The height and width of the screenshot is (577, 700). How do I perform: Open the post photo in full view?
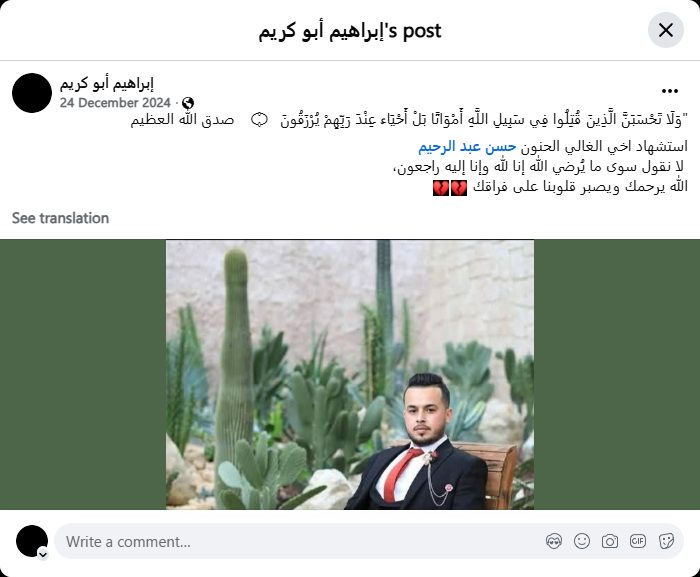coord(350,375)
